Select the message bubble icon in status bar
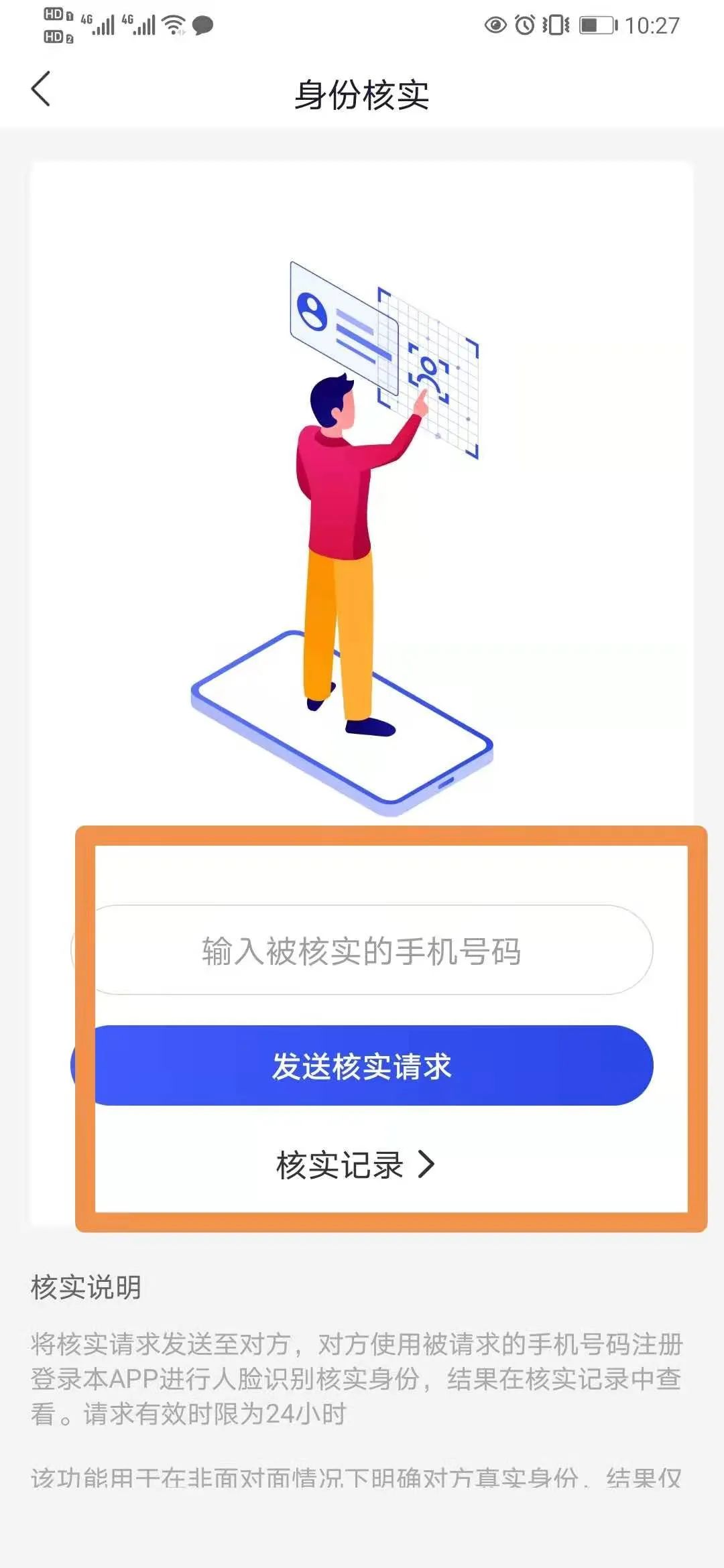Image resolution: width=724 pixels, height=1568 pixels. click(201, 25)
